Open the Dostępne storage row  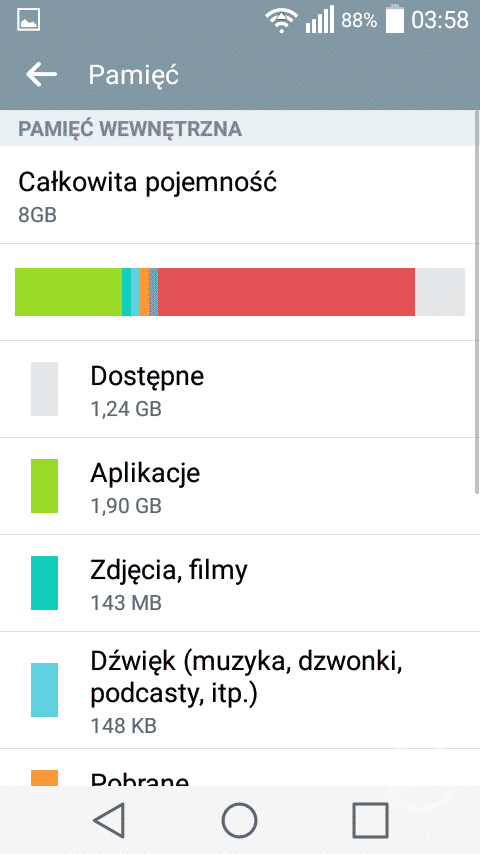pyautogui.click(x=240, y=389)
